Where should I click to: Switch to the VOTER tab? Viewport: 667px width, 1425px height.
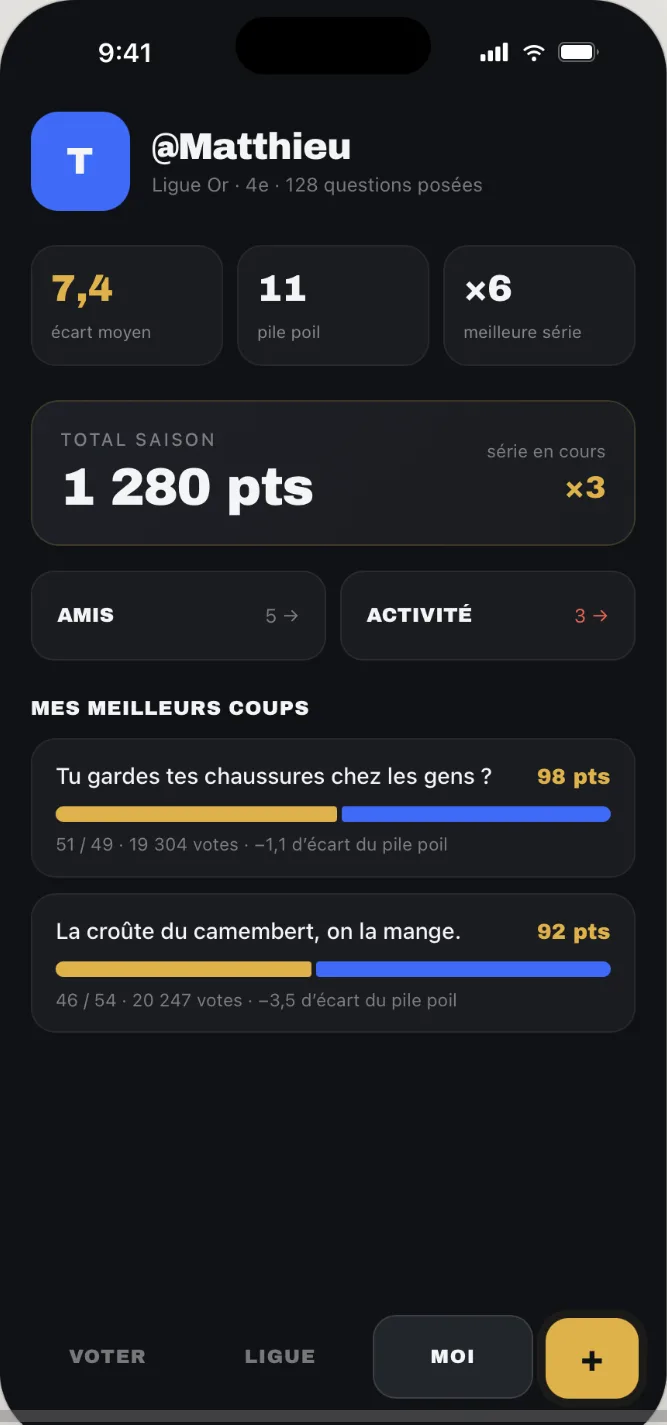pyautogui.click(x=107, y=1357)
